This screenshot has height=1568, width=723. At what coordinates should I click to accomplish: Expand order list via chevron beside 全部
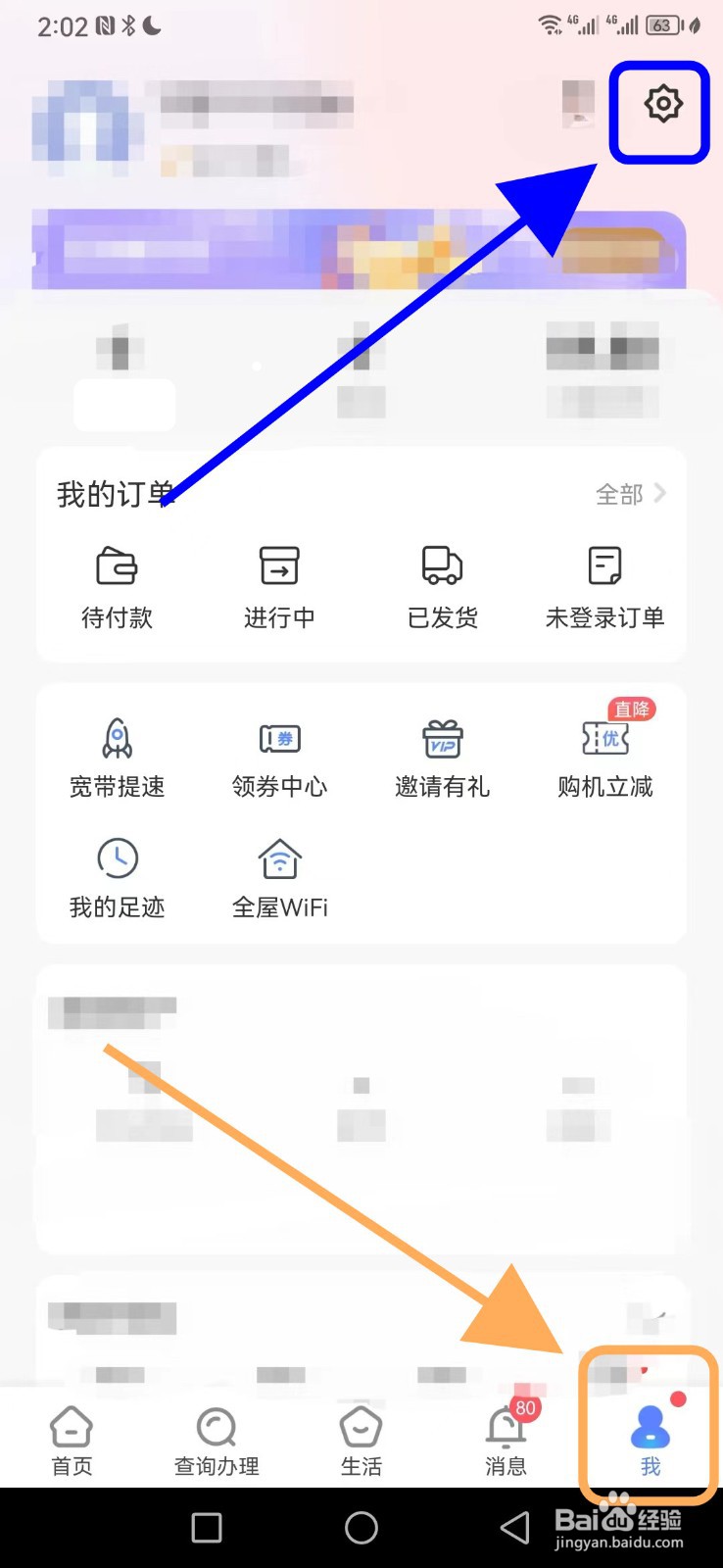tap(661, 494)
